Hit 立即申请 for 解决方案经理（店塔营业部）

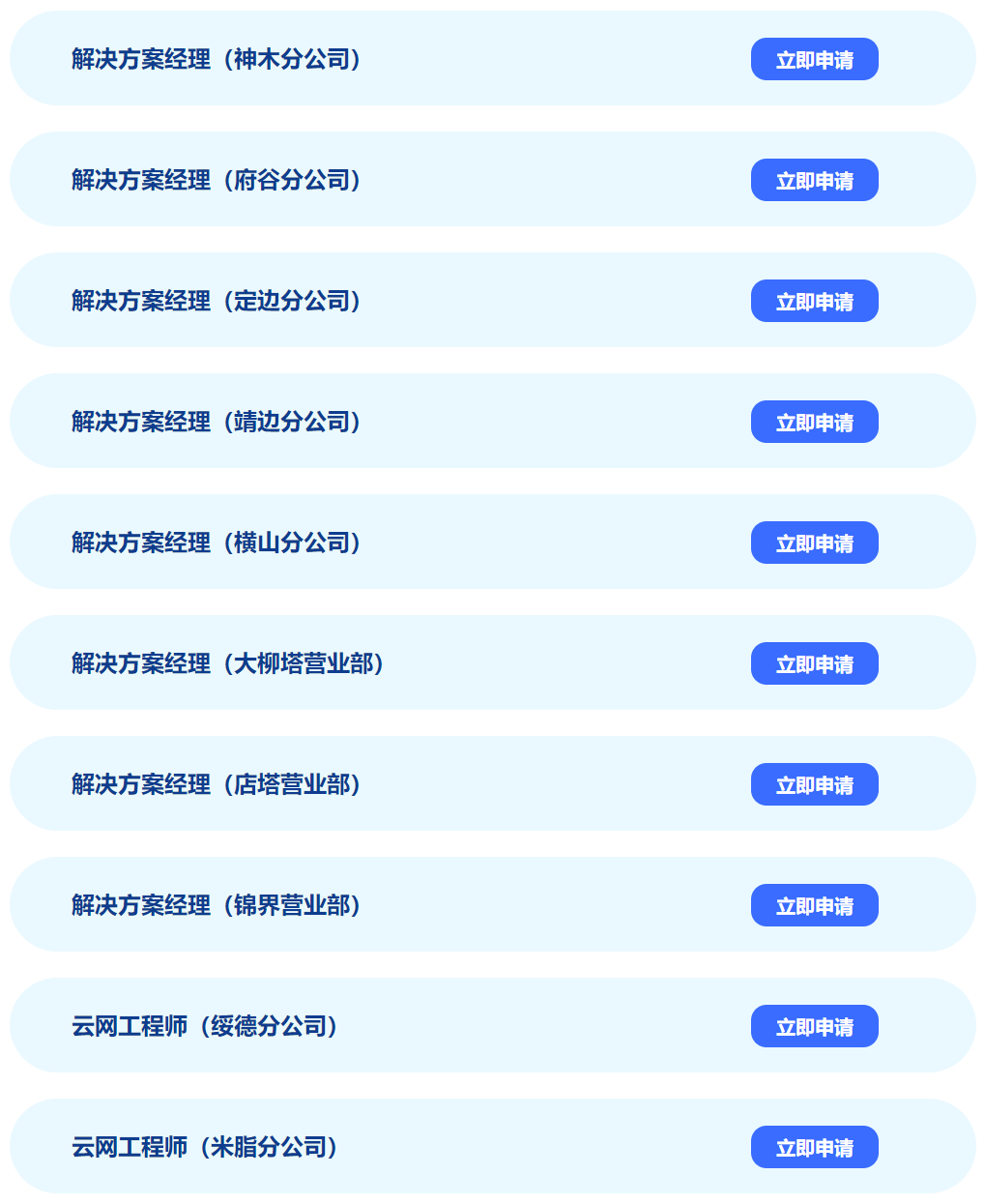(814, 784)
